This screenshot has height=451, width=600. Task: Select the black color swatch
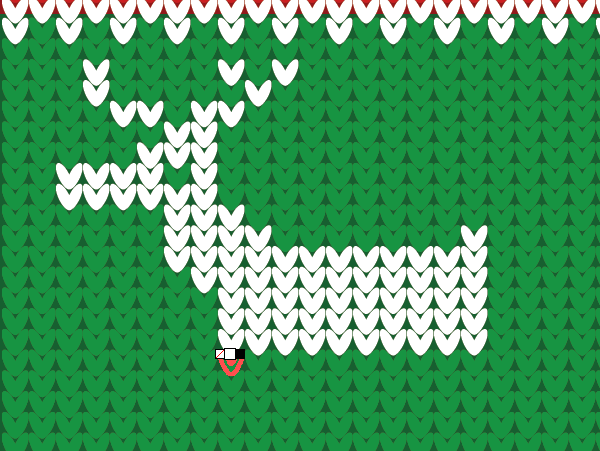pyautogui.click(x=240, y=354)
